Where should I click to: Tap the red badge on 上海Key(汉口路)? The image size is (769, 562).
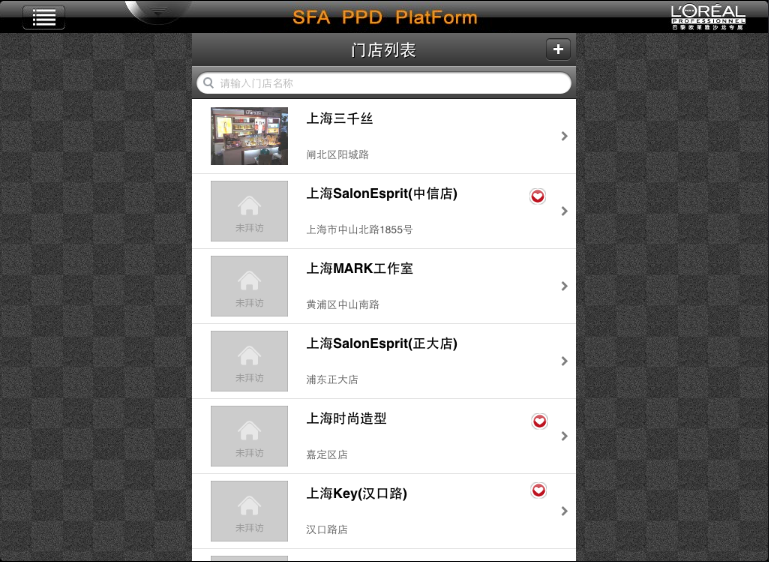(539, 490)
